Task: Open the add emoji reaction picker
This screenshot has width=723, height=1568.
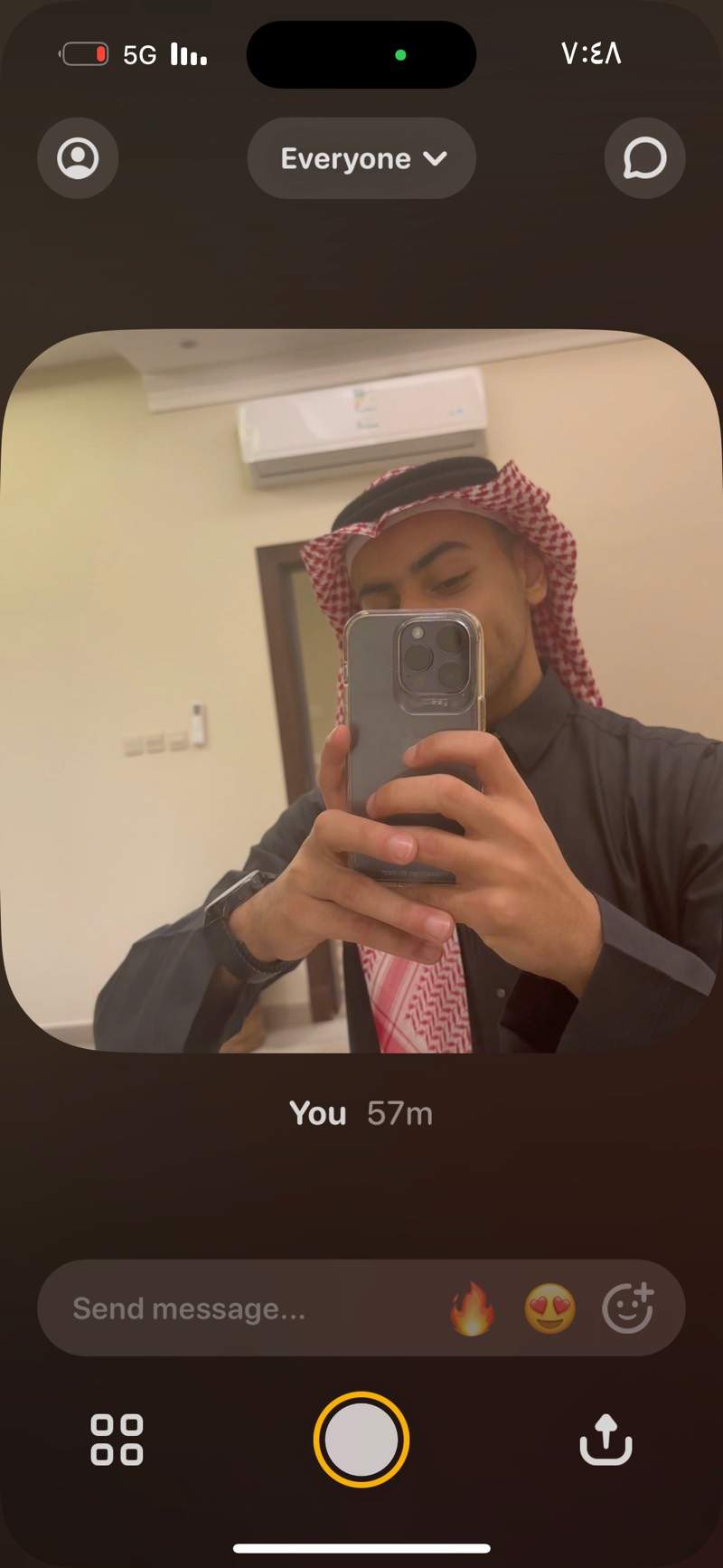Action: click(x=628, y=1308)
